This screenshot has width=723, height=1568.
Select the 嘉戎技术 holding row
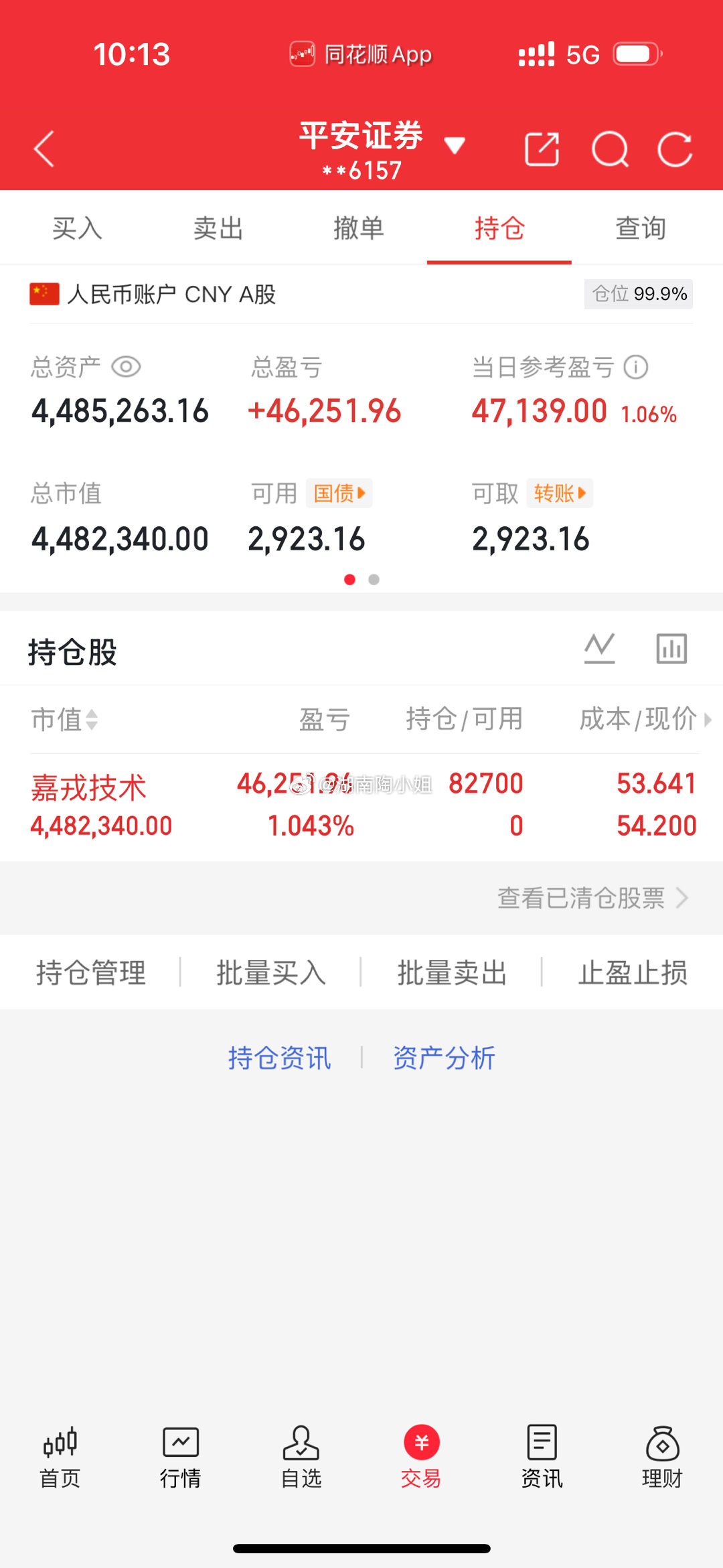pos(268,803)
